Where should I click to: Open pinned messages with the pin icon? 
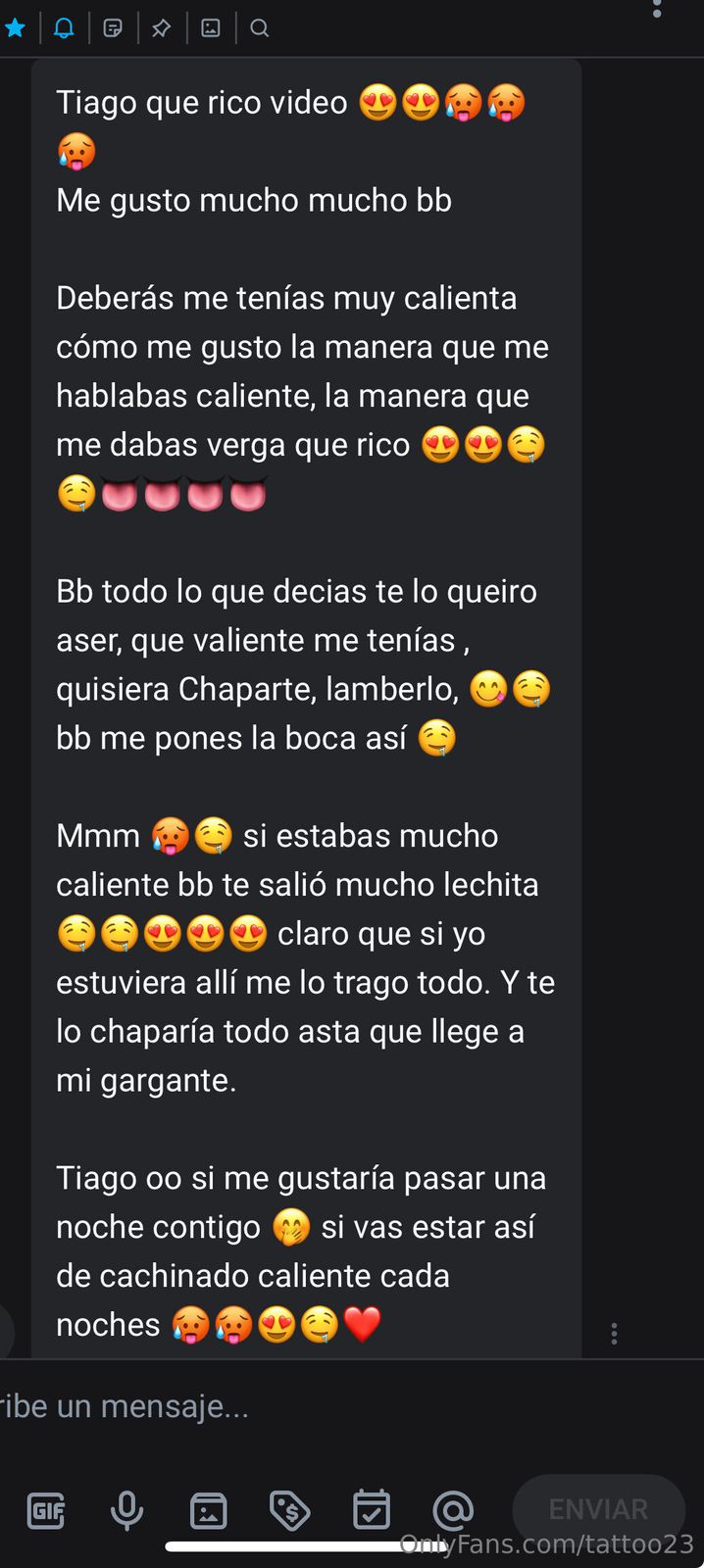[x=162, y=28]
